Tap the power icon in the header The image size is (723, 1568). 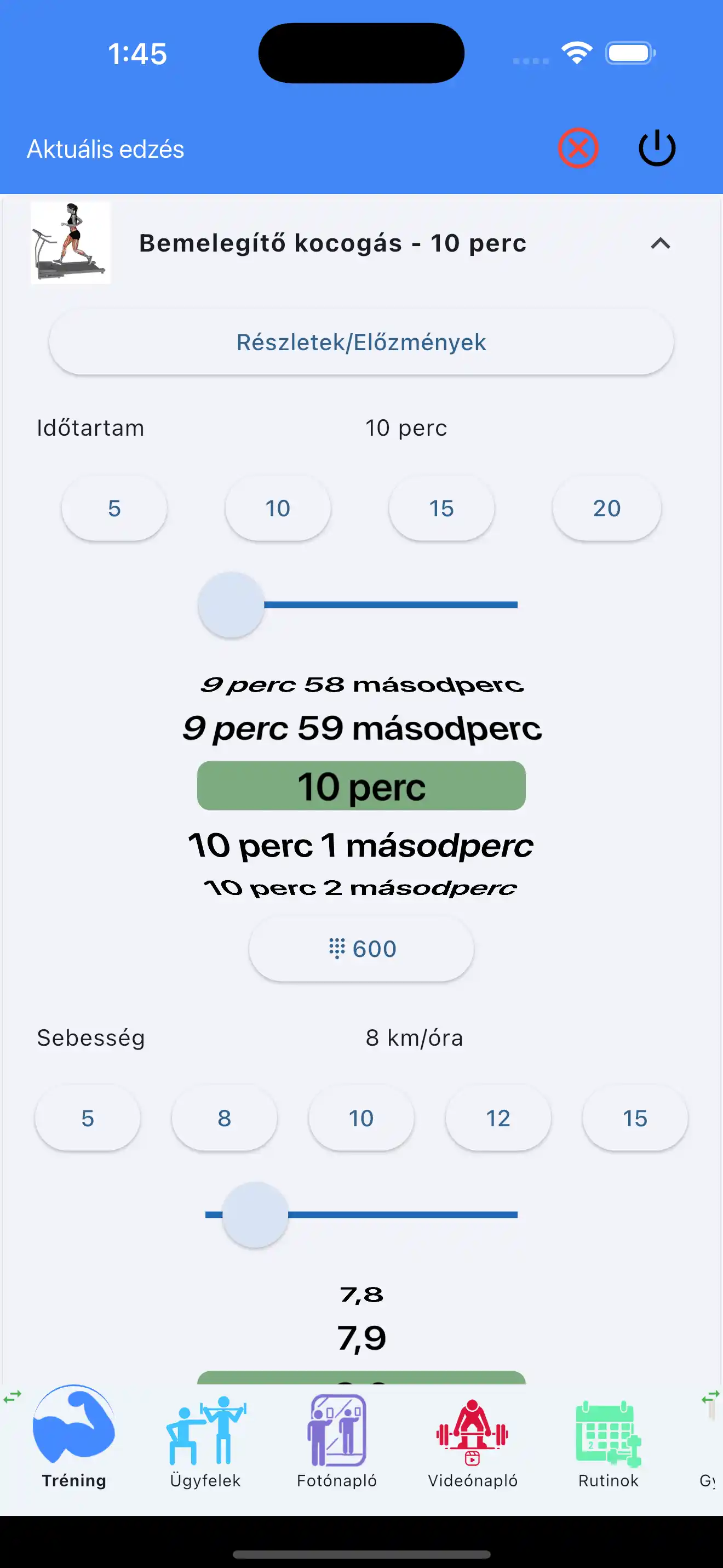(656, 147)
